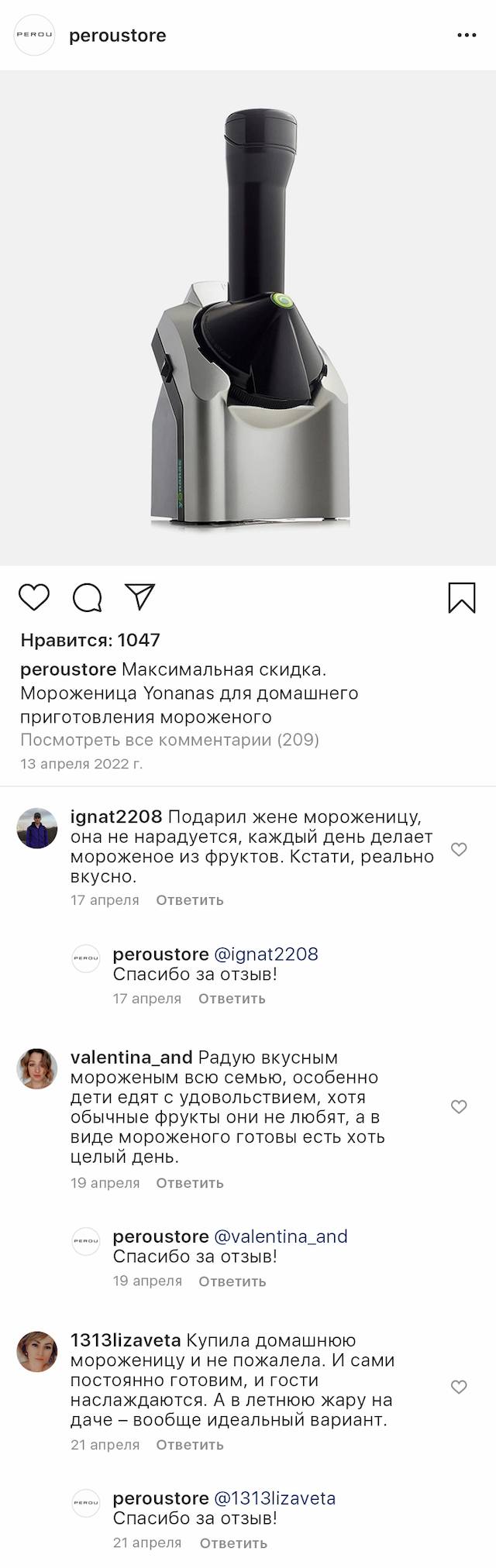Like the peroustore post with heart icon
Screen dimensions: 496x1568
coord(34,597)
